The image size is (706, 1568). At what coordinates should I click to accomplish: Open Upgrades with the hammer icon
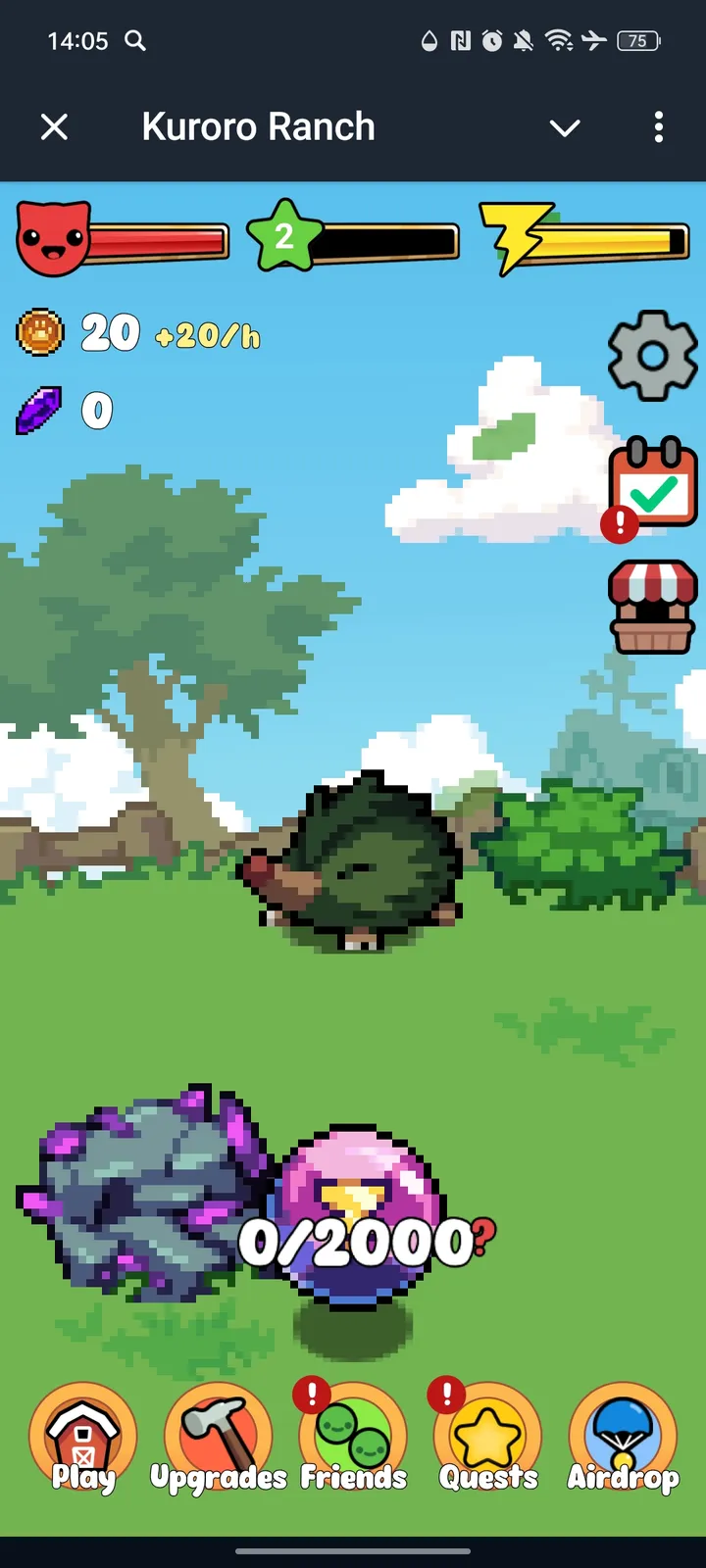(218, 1434)
